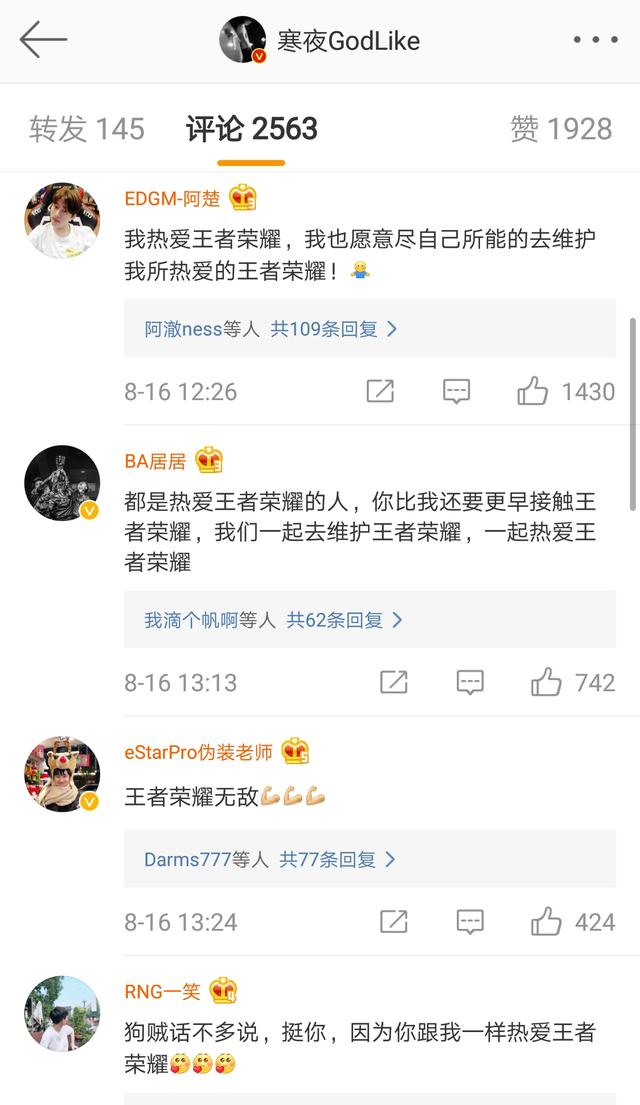Viewport: 640px width, 1105px height.
Task: Open EDGM-阿楚's profile avatar
Action: [62, 220]
